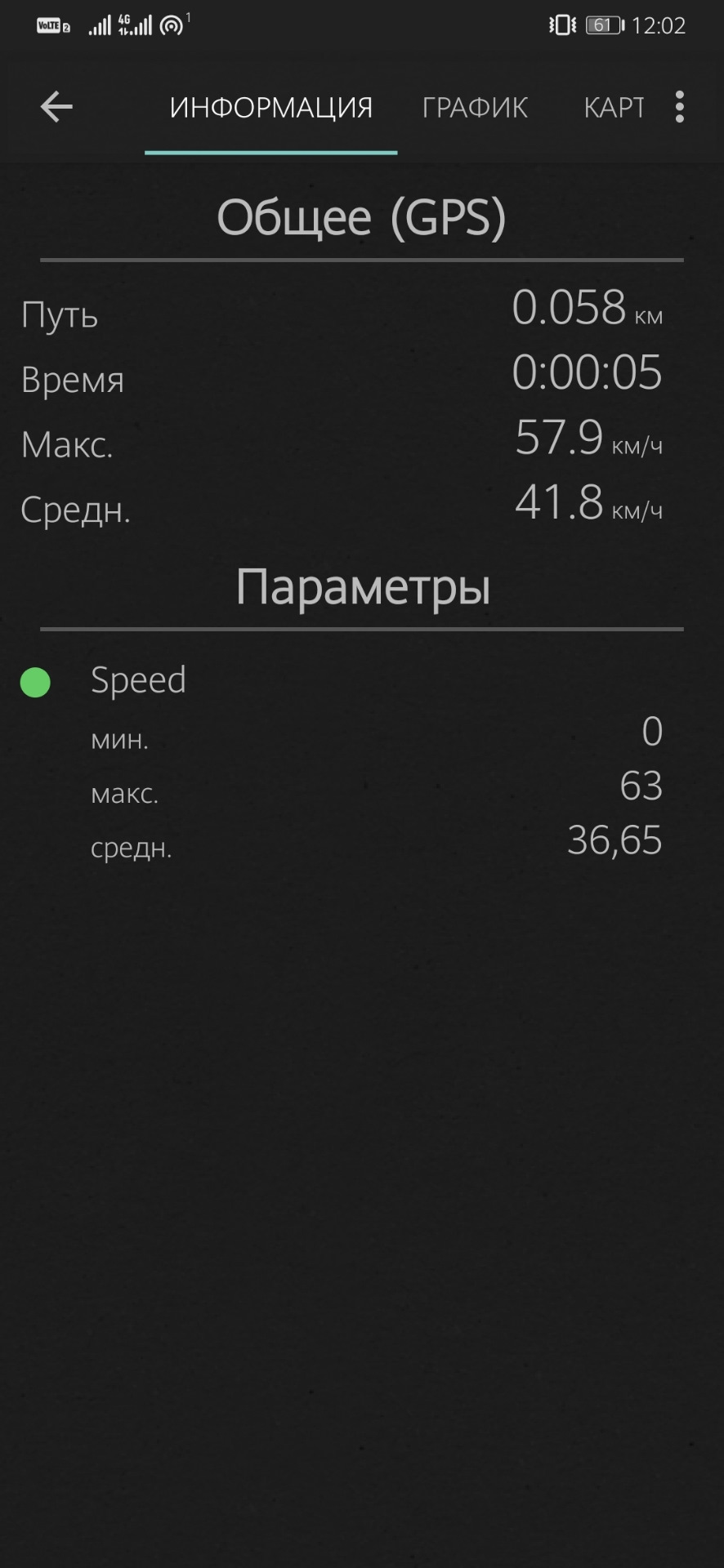Tap the Speed parameter to toggle visibility
The image size is (724, 1568).
pyautogui.click(x=138, y=680)
